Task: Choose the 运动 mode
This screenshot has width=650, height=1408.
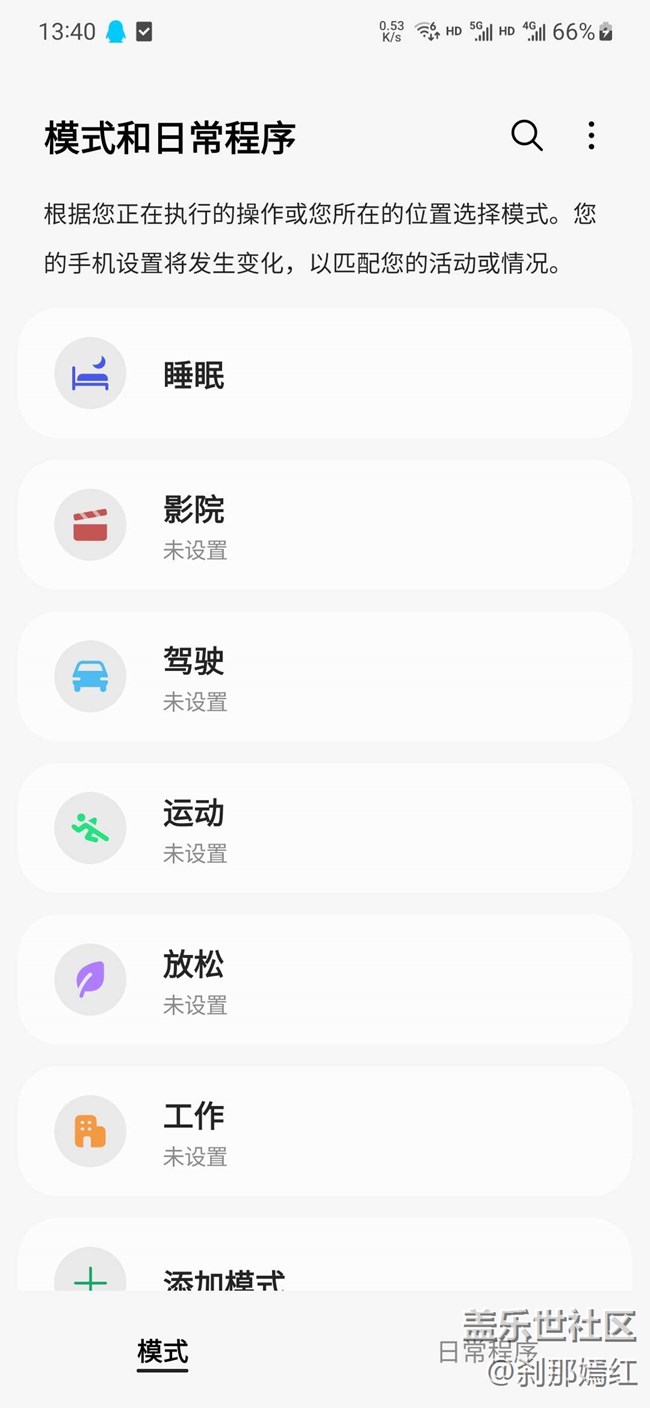Action: click(x=324, y=828)
